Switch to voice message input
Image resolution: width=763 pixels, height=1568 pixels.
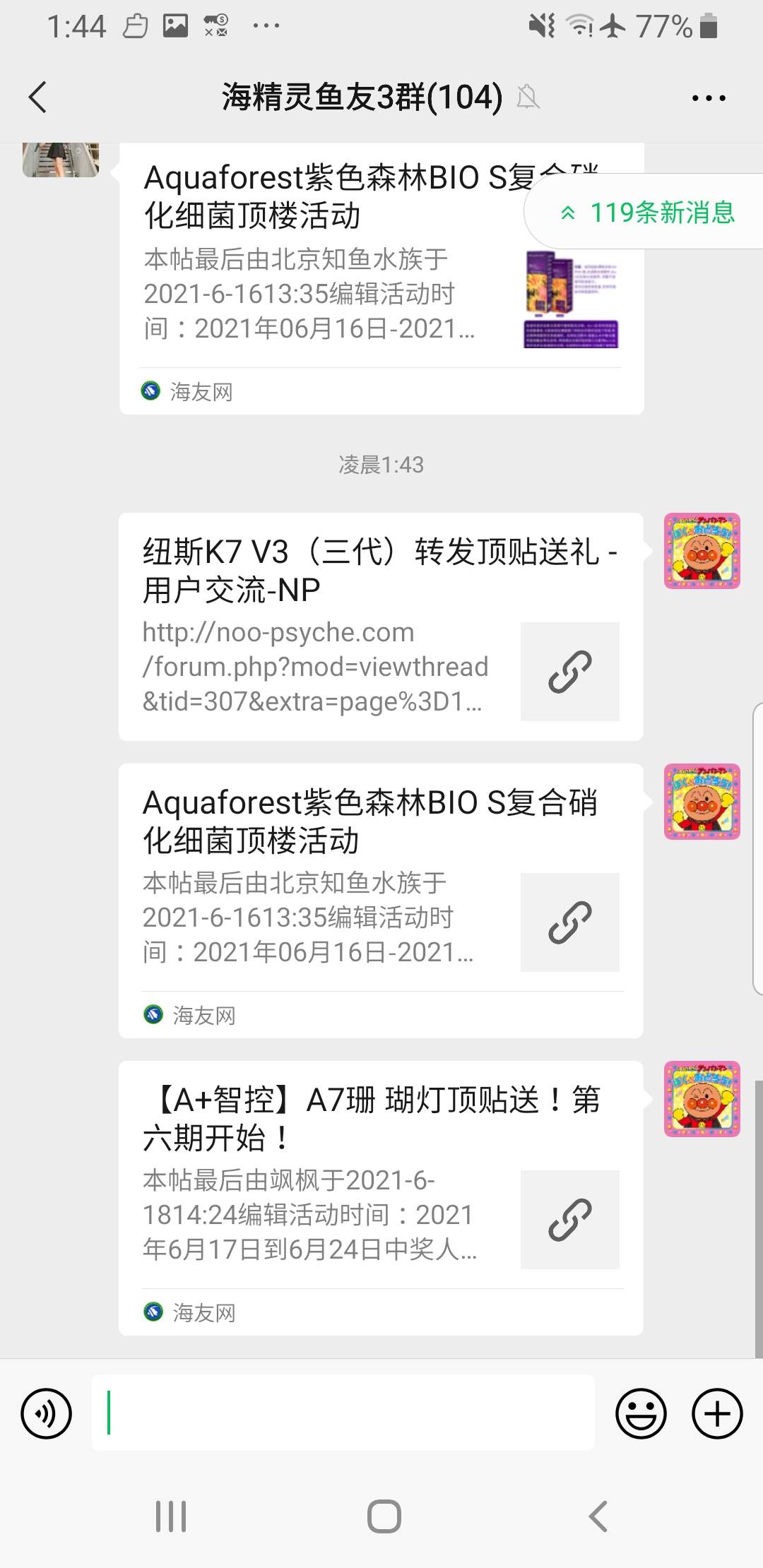click(47, 1413)
